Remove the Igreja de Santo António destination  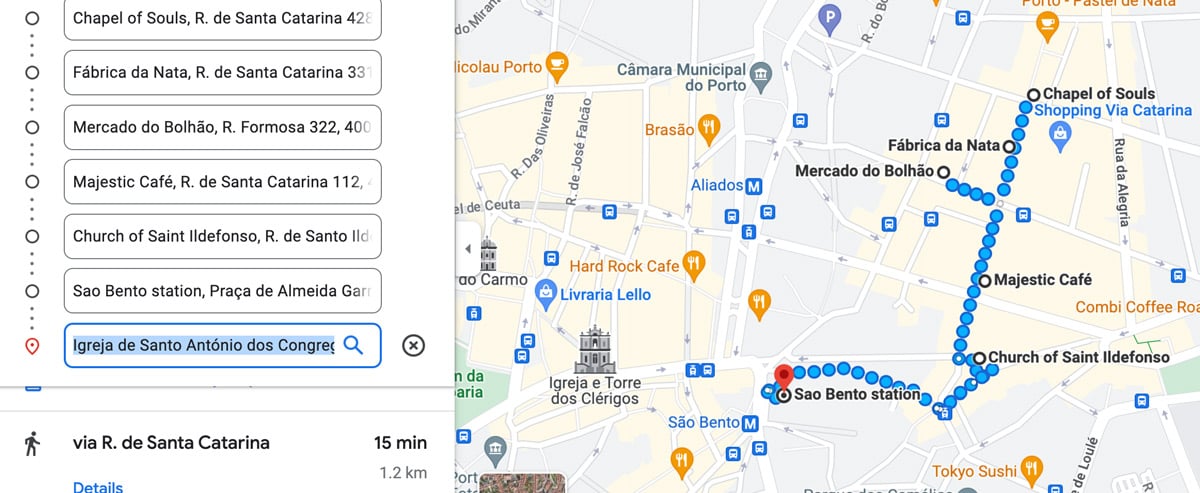point(413,345)
